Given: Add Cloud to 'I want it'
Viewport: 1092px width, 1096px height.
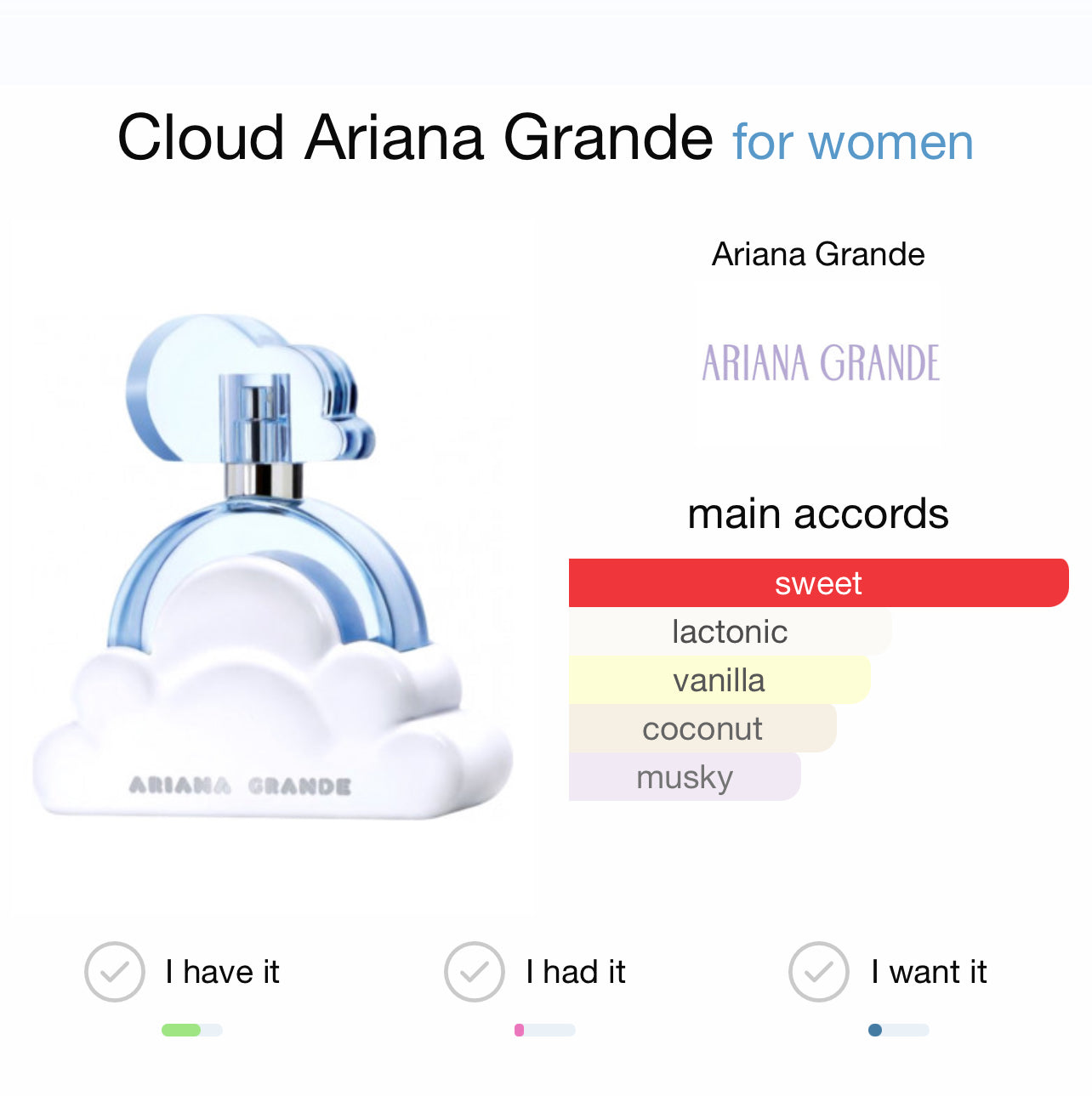Looking at the screenshot, I should click(x=818, y=971).
